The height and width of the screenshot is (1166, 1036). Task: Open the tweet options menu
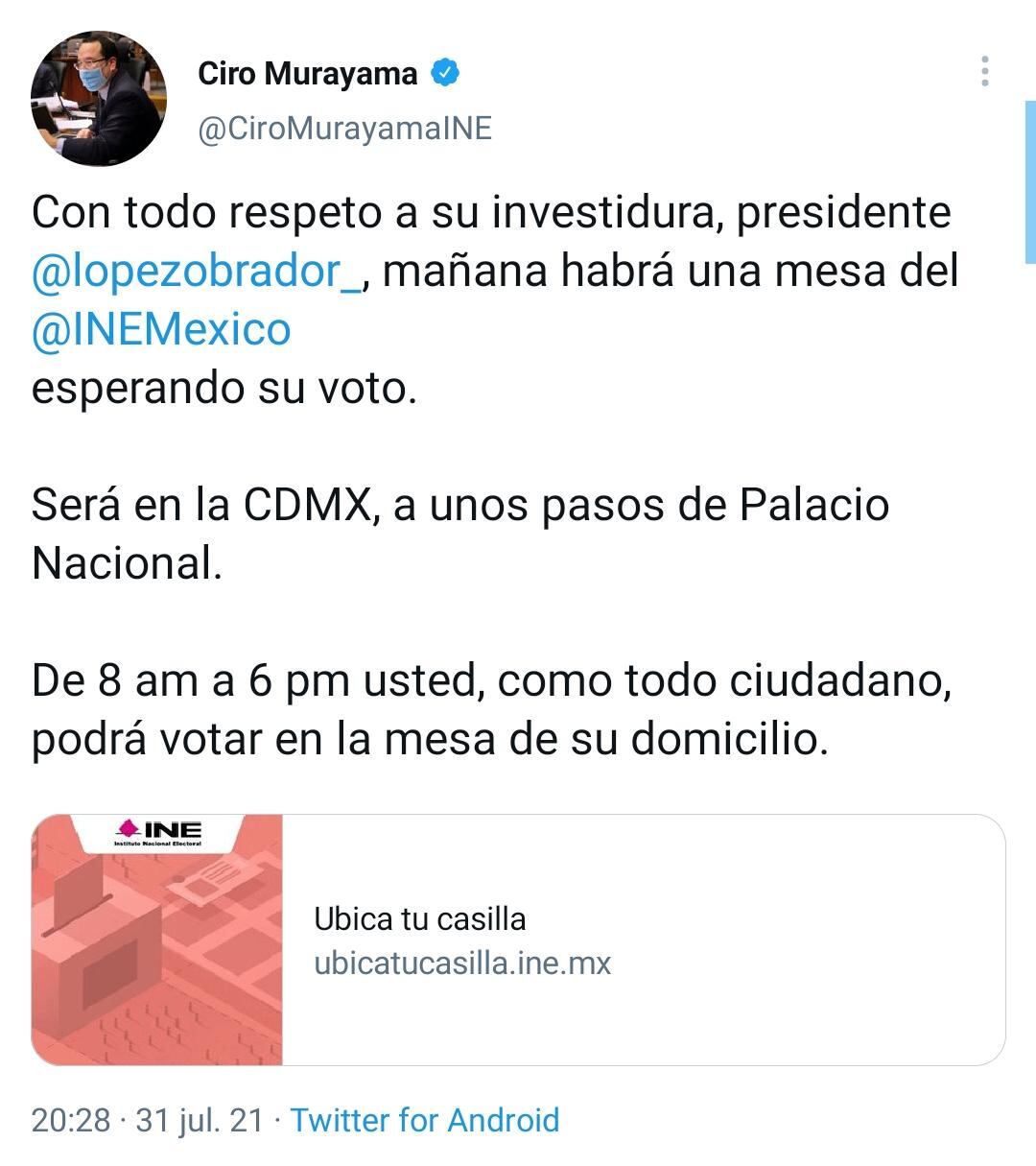point(982,72)
